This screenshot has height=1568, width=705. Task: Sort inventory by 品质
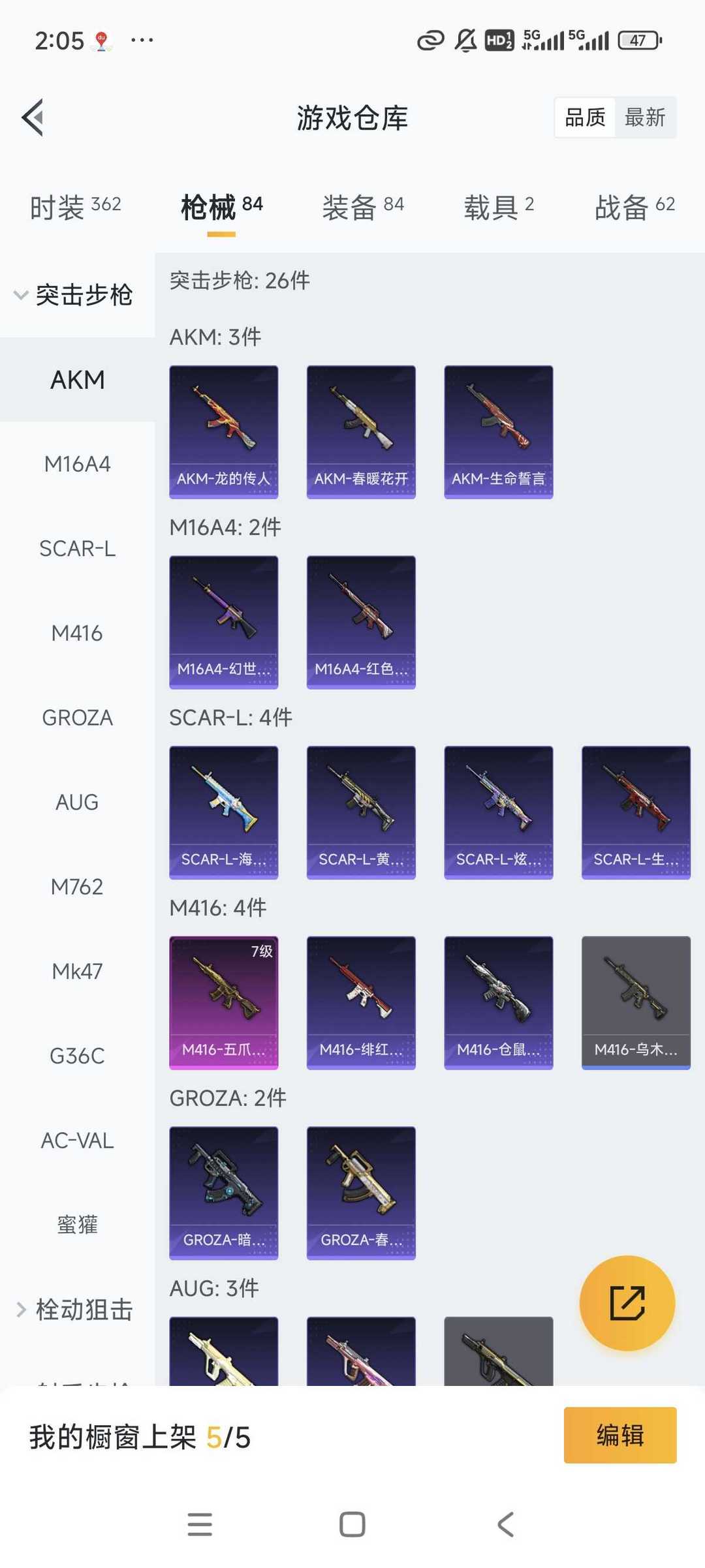coord(585,117)
